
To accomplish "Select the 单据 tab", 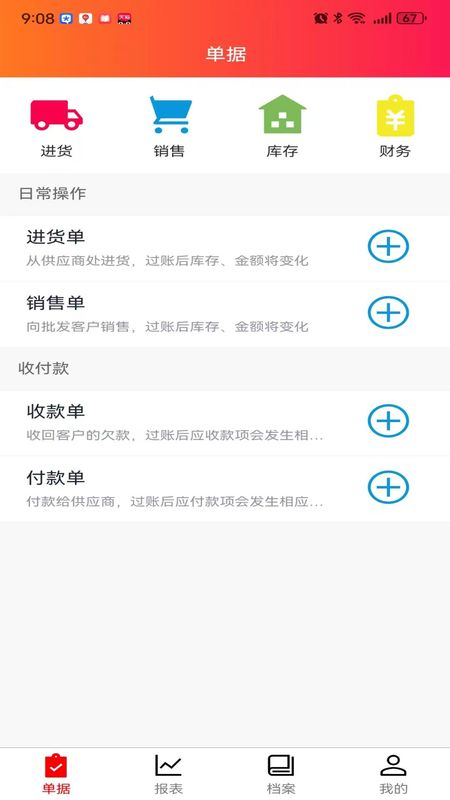I will 56,774.
